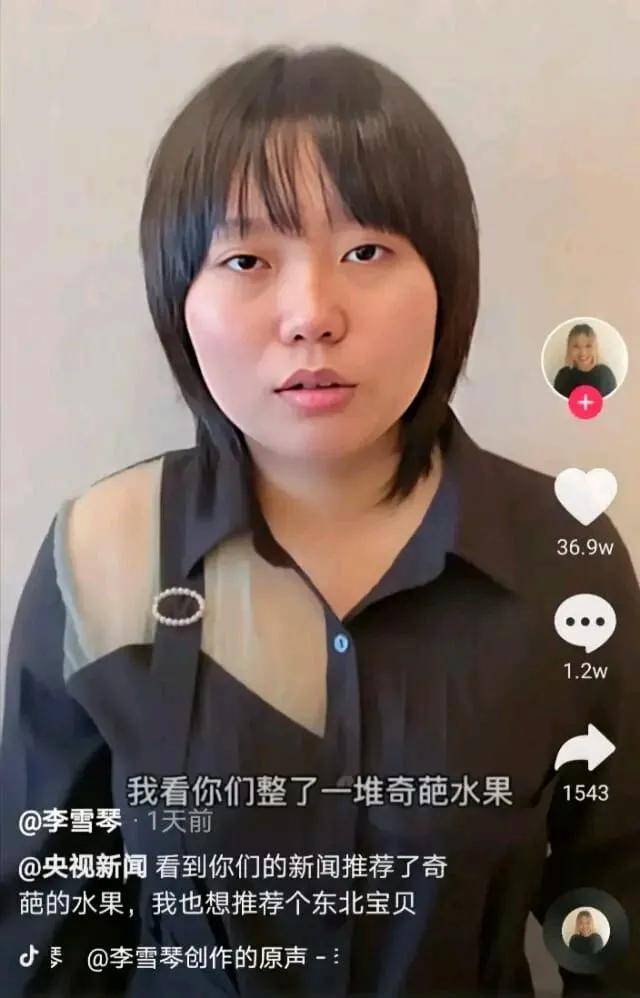
Task: Open @李雪琴 username profile link
Action: click(71, 822)
